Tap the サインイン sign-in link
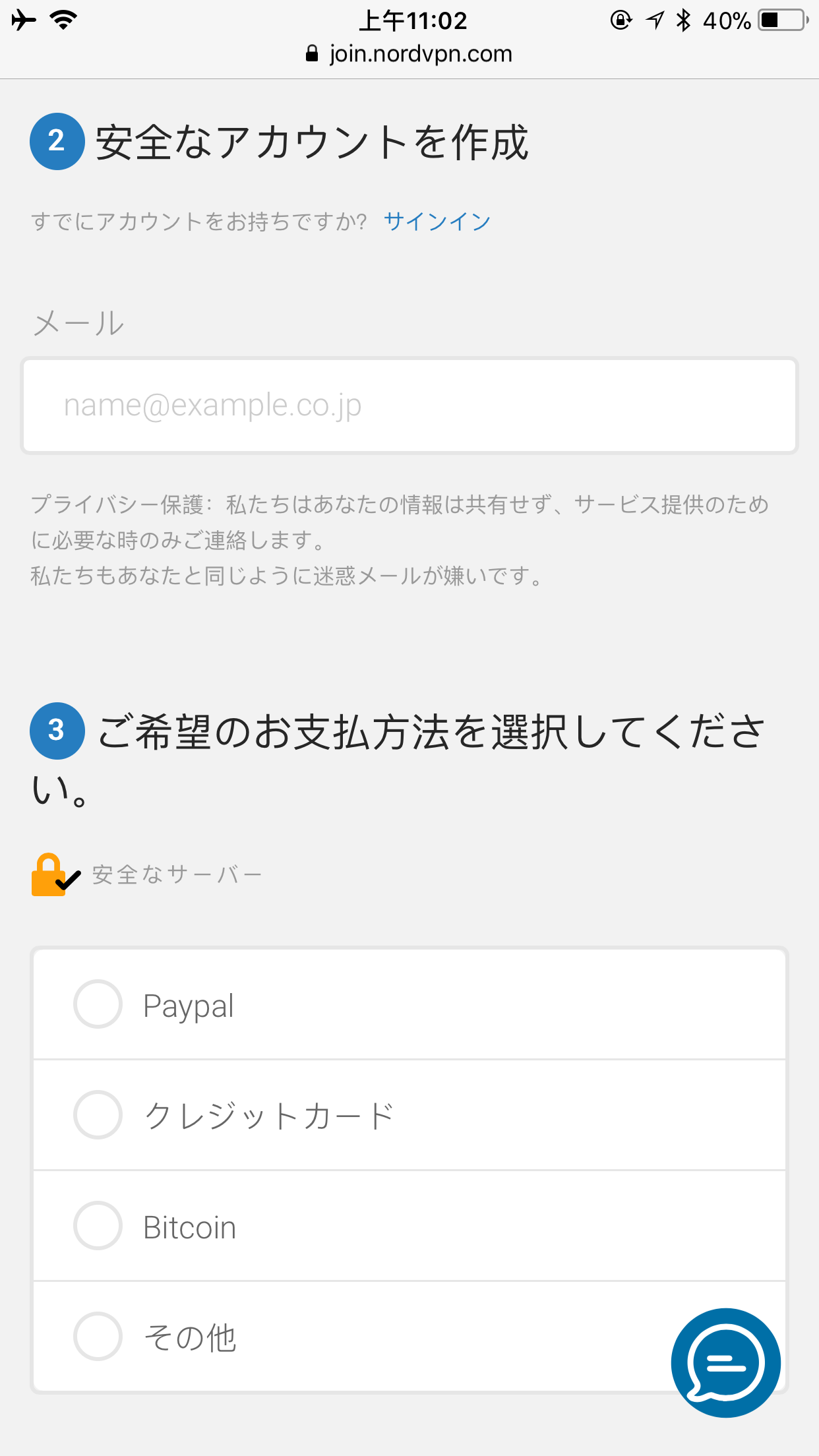Screen dimensions: 819x1456 [437, 222]
